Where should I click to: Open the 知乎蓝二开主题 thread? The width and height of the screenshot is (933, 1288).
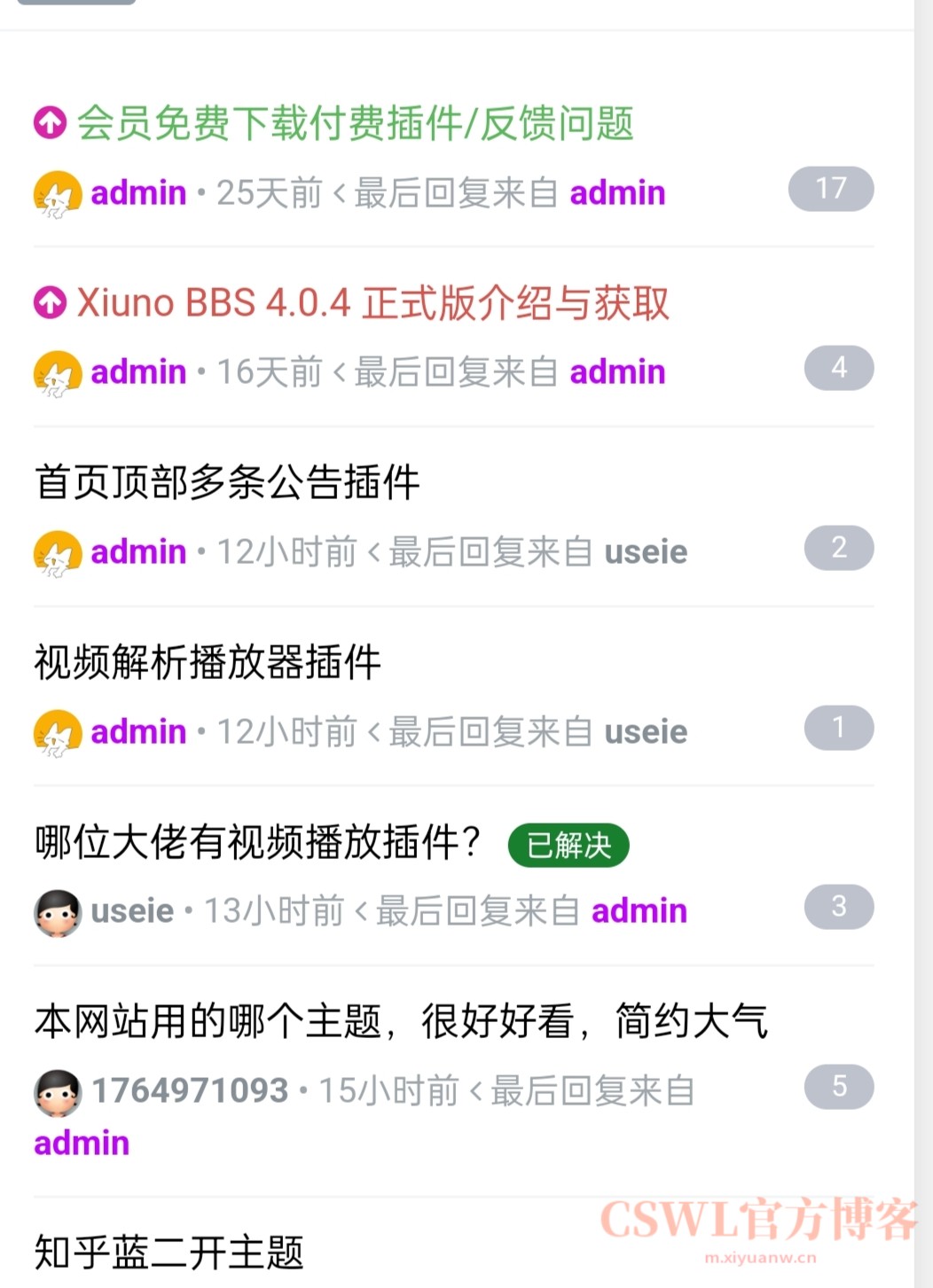click(169, 1253)
